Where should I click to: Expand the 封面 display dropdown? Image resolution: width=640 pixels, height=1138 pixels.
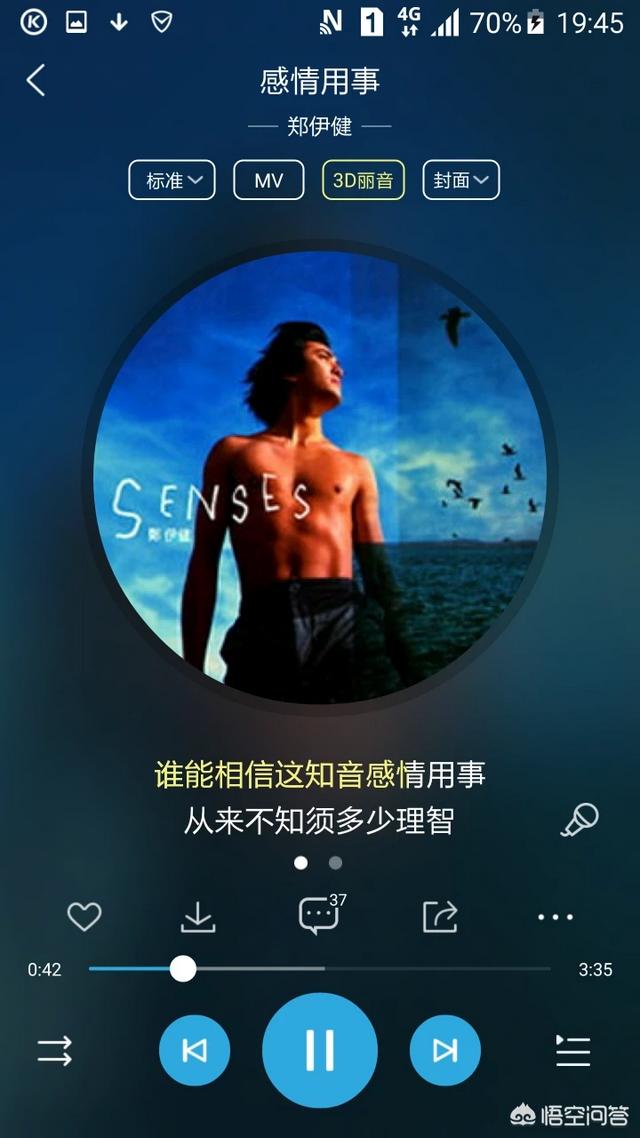[461, 180]
